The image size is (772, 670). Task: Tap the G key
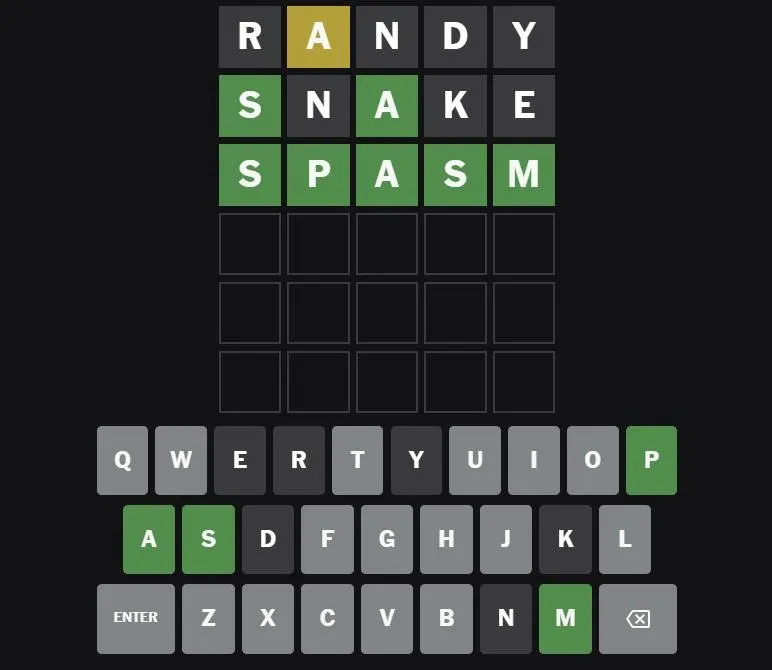point(387,539)
